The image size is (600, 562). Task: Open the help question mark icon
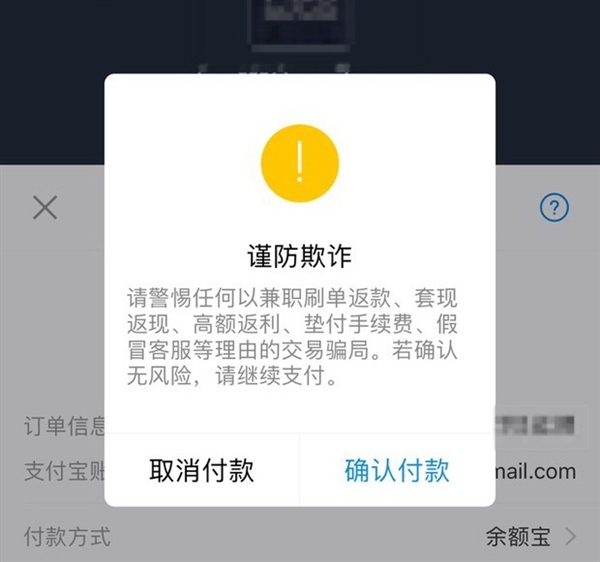(x=553, y=207)
